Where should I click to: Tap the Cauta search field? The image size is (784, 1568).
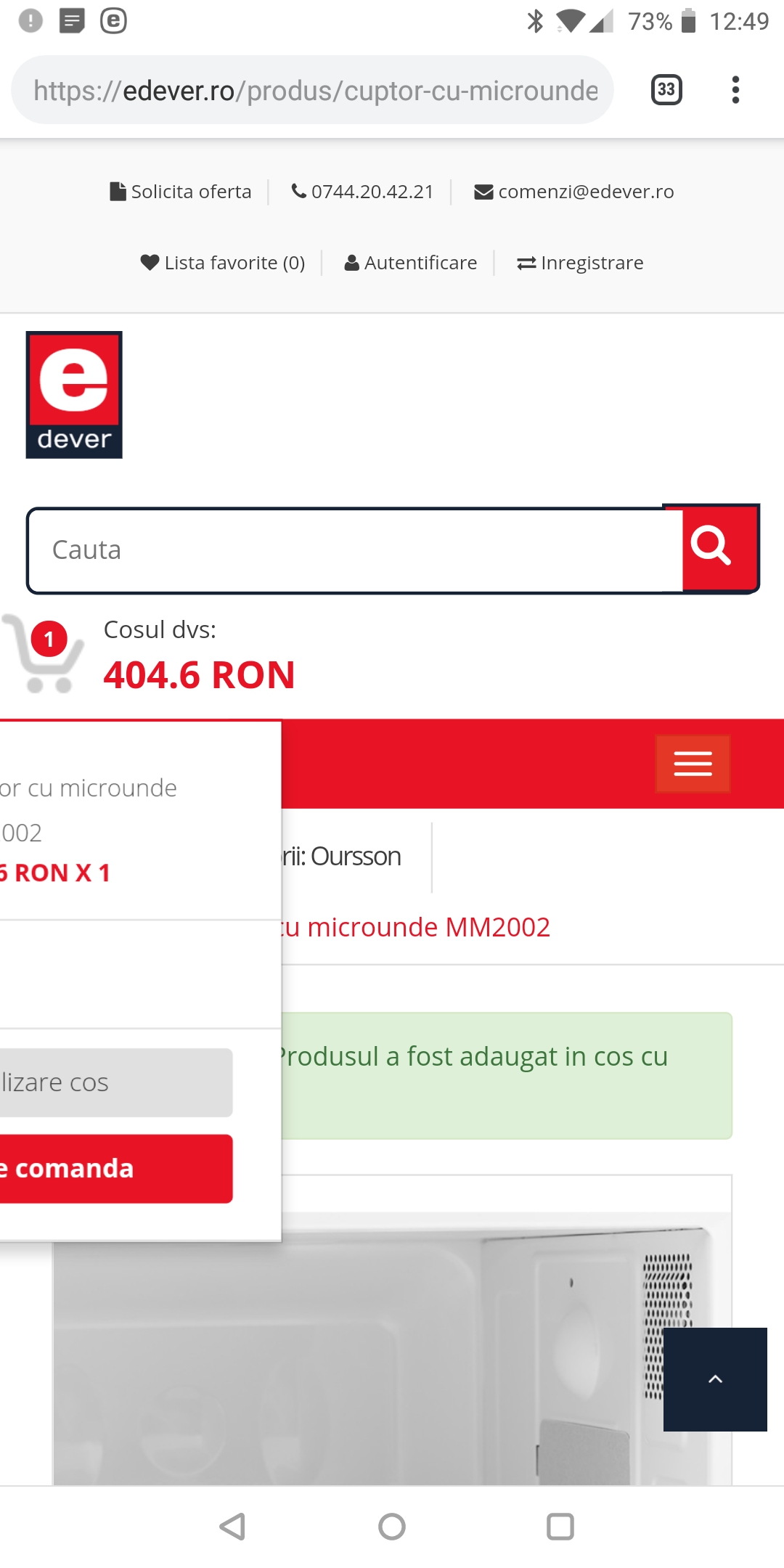(356, 550)
